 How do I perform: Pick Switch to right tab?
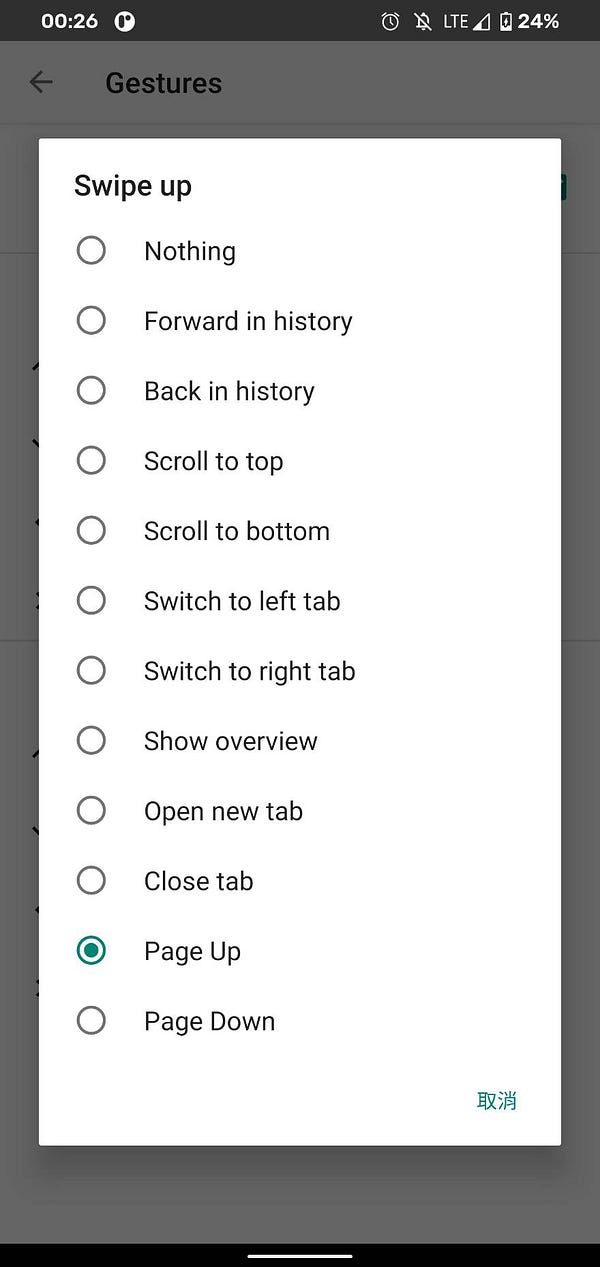coord(300,671)
